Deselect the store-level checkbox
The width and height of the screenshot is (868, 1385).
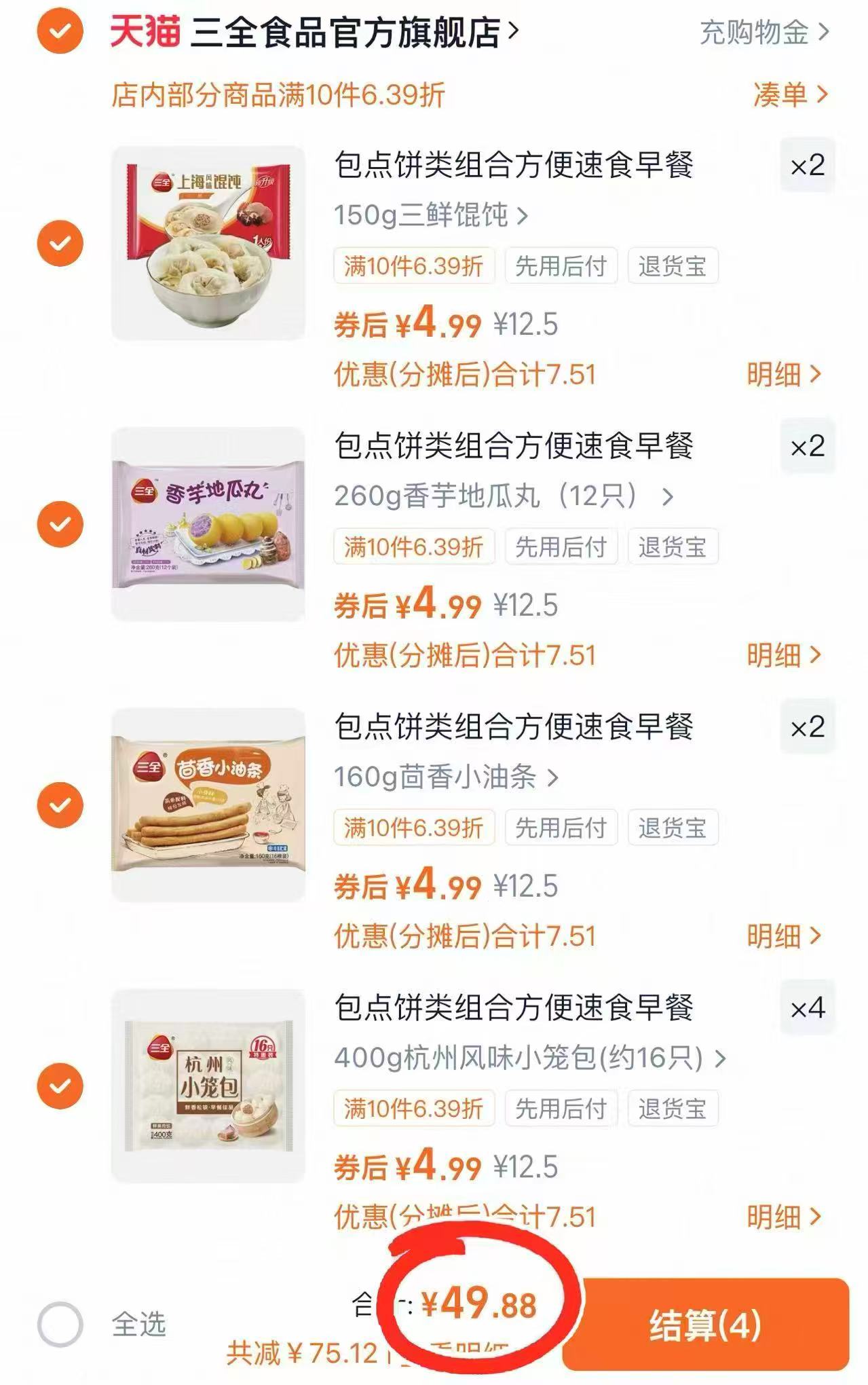pos(60,33)
